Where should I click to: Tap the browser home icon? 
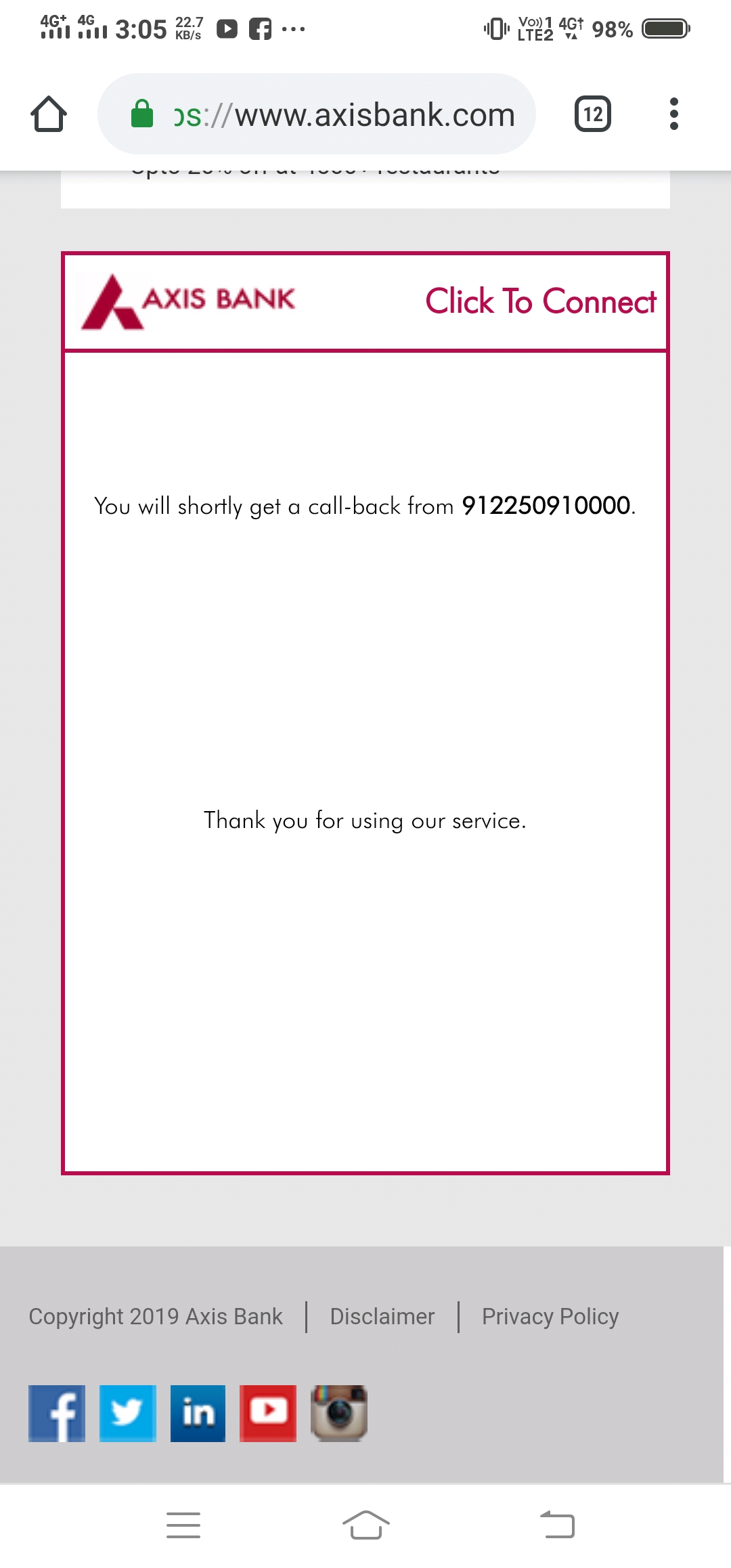click(x=49, y=114)
